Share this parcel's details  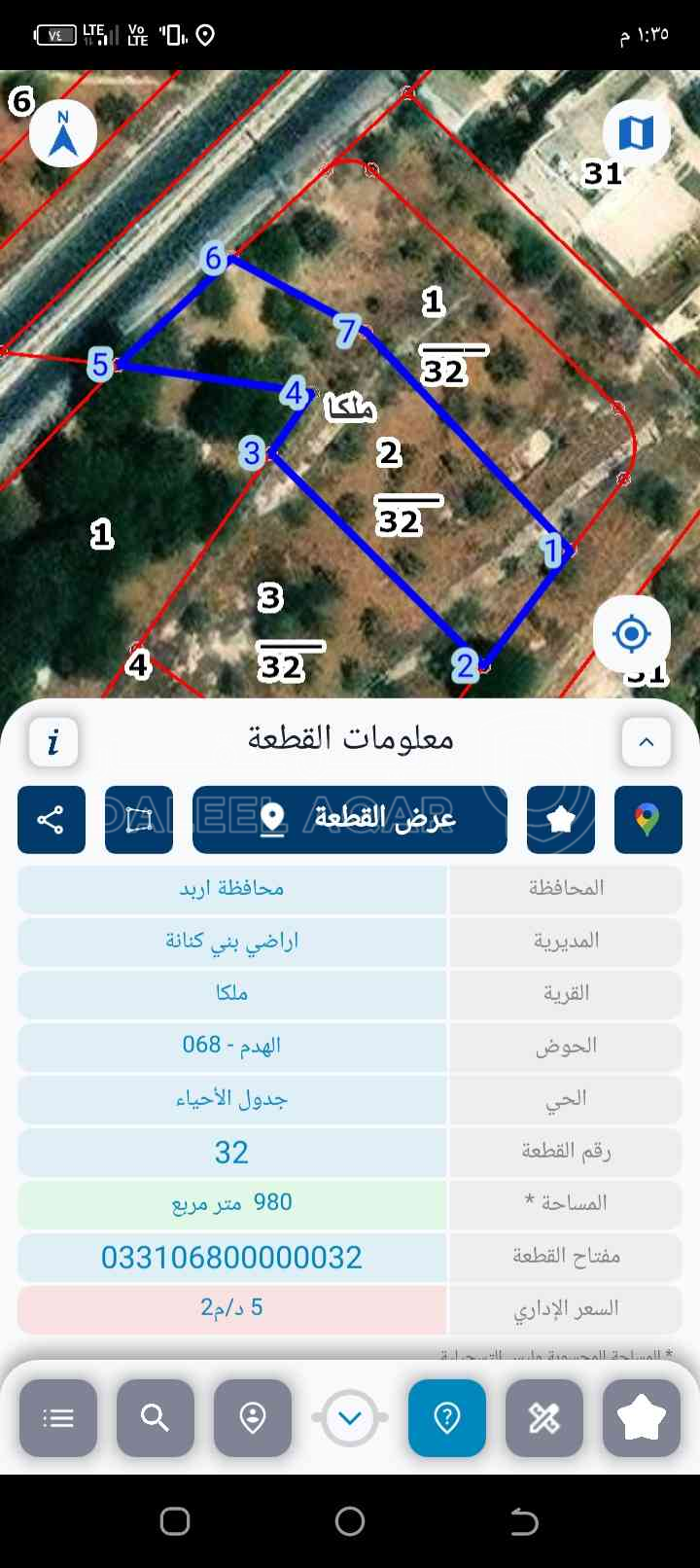pos(52,819)
